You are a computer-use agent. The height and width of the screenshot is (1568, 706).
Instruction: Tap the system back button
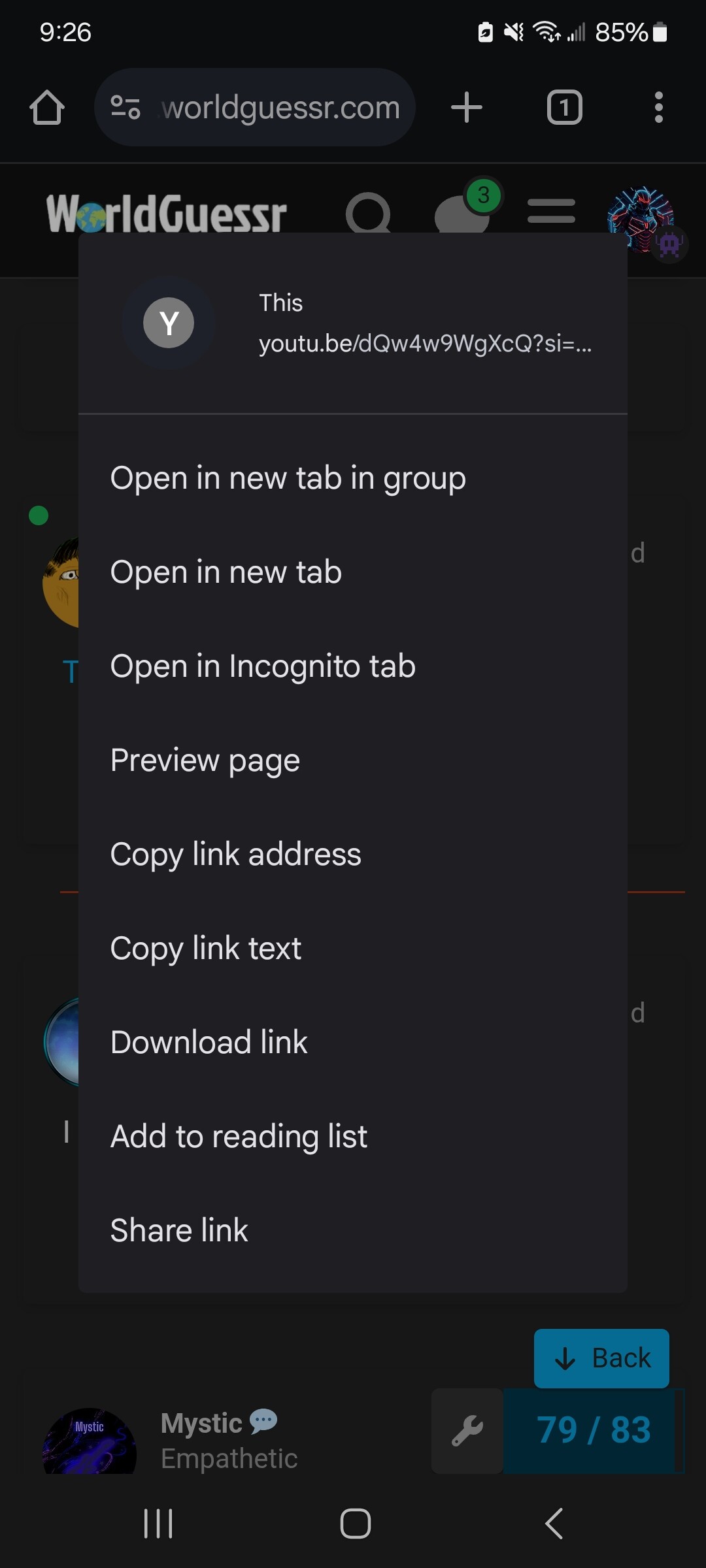554,1524
